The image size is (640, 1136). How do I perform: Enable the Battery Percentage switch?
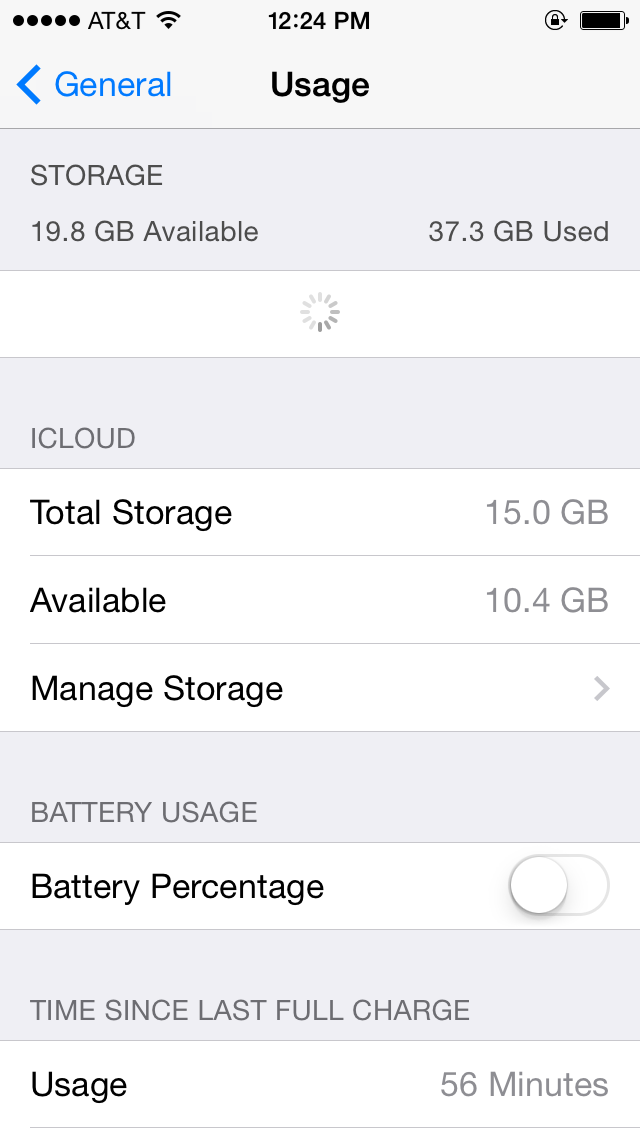[x=559, y=885]
